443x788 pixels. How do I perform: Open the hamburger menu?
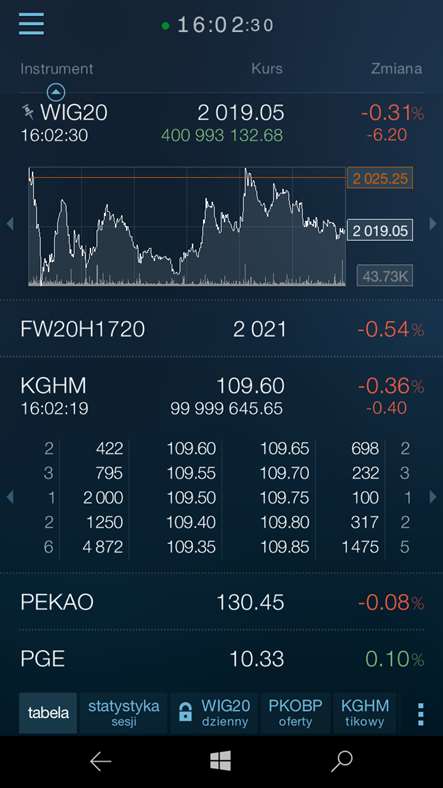[32, 24]
